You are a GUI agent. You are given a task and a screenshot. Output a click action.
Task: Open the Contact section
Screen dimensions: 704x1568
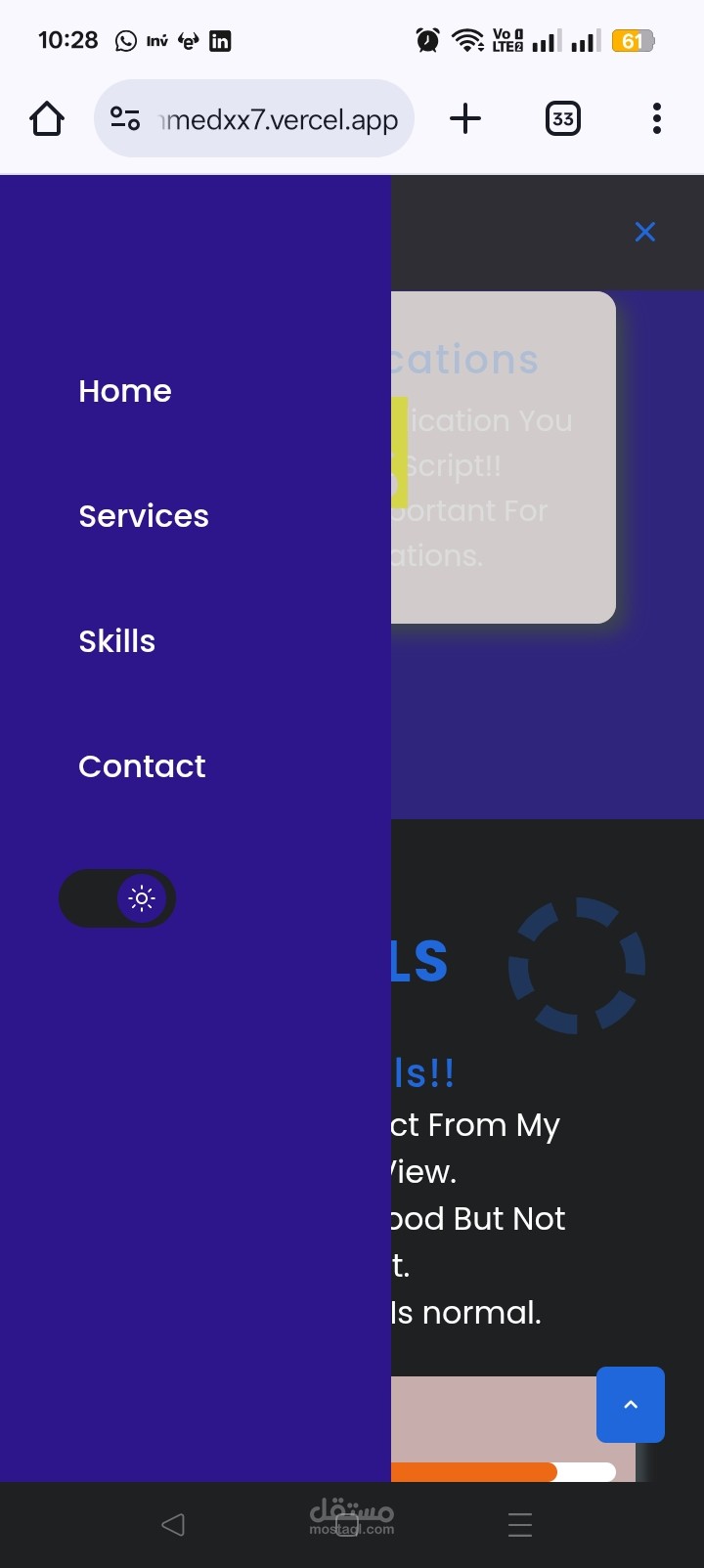pyautogui.click(x=142, y=766)
